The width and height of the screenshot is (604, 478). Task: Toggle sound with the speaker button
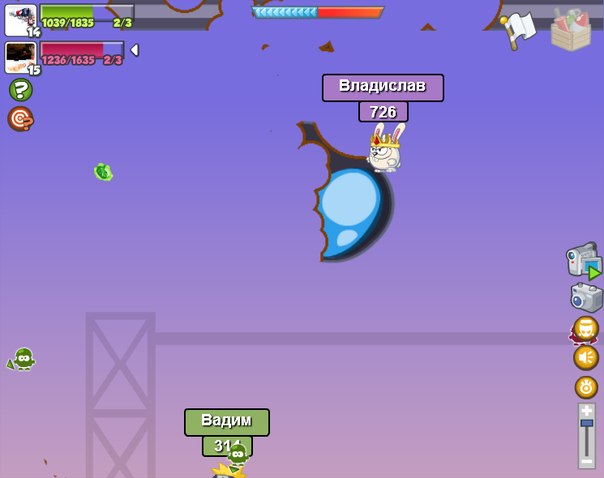click(586, 357)
